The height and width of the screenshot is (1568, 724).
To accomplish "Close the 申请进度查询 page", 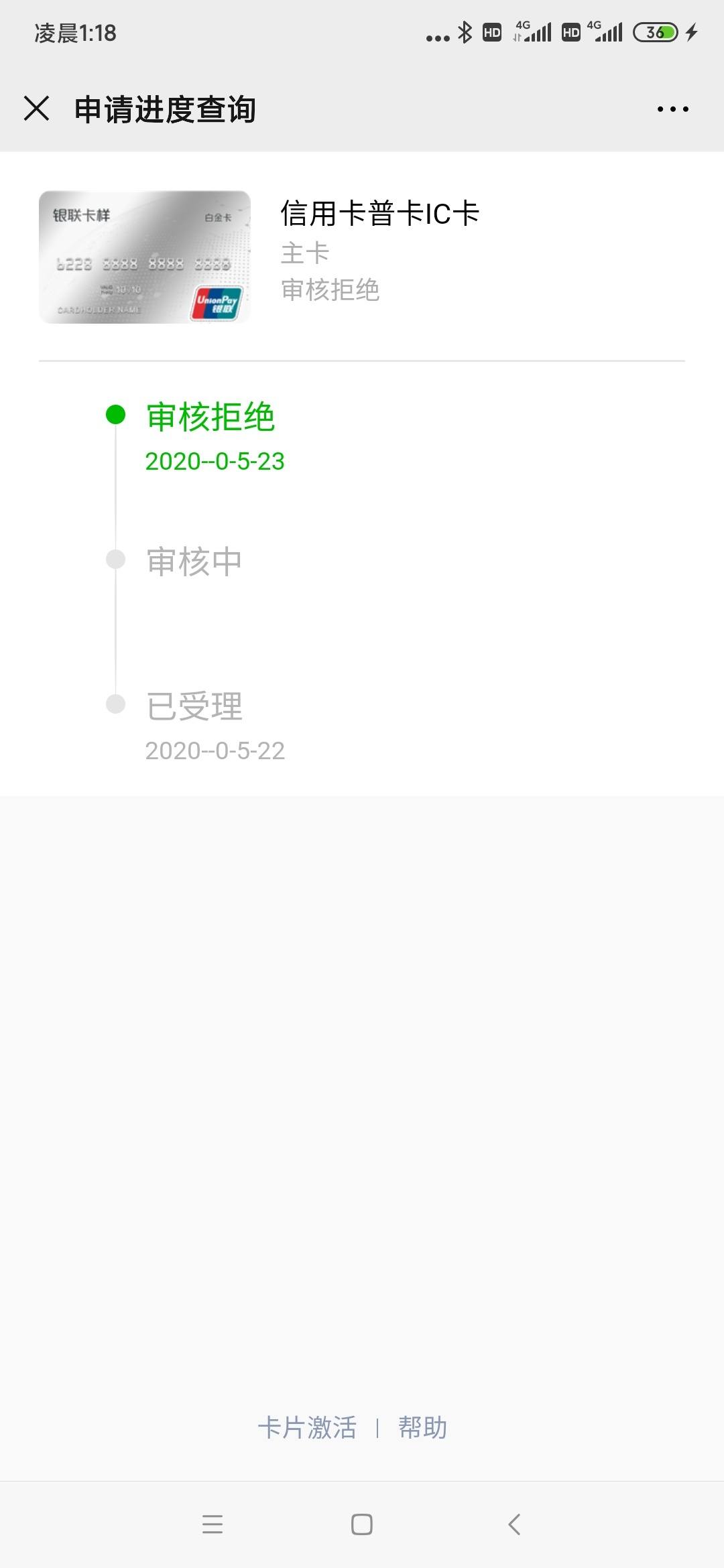I will pos(37,109).
